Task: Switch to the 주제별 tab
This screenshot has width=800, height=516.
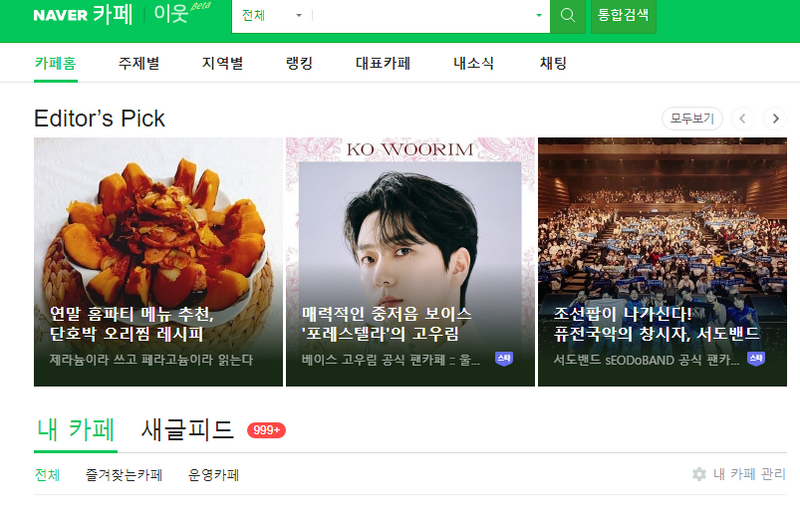Action: (138, 63)
